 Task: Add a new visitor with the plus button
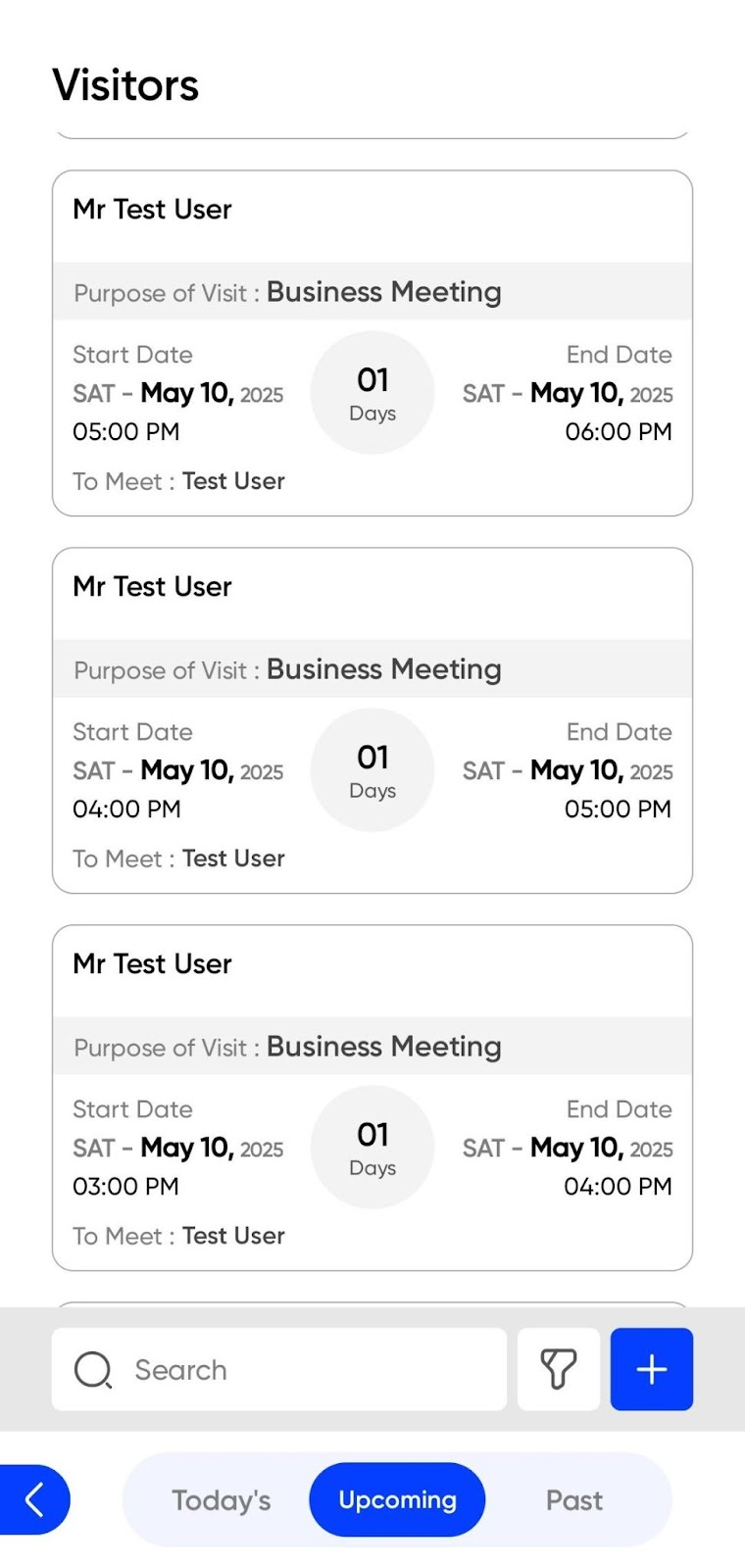[x=652, y=1369]
